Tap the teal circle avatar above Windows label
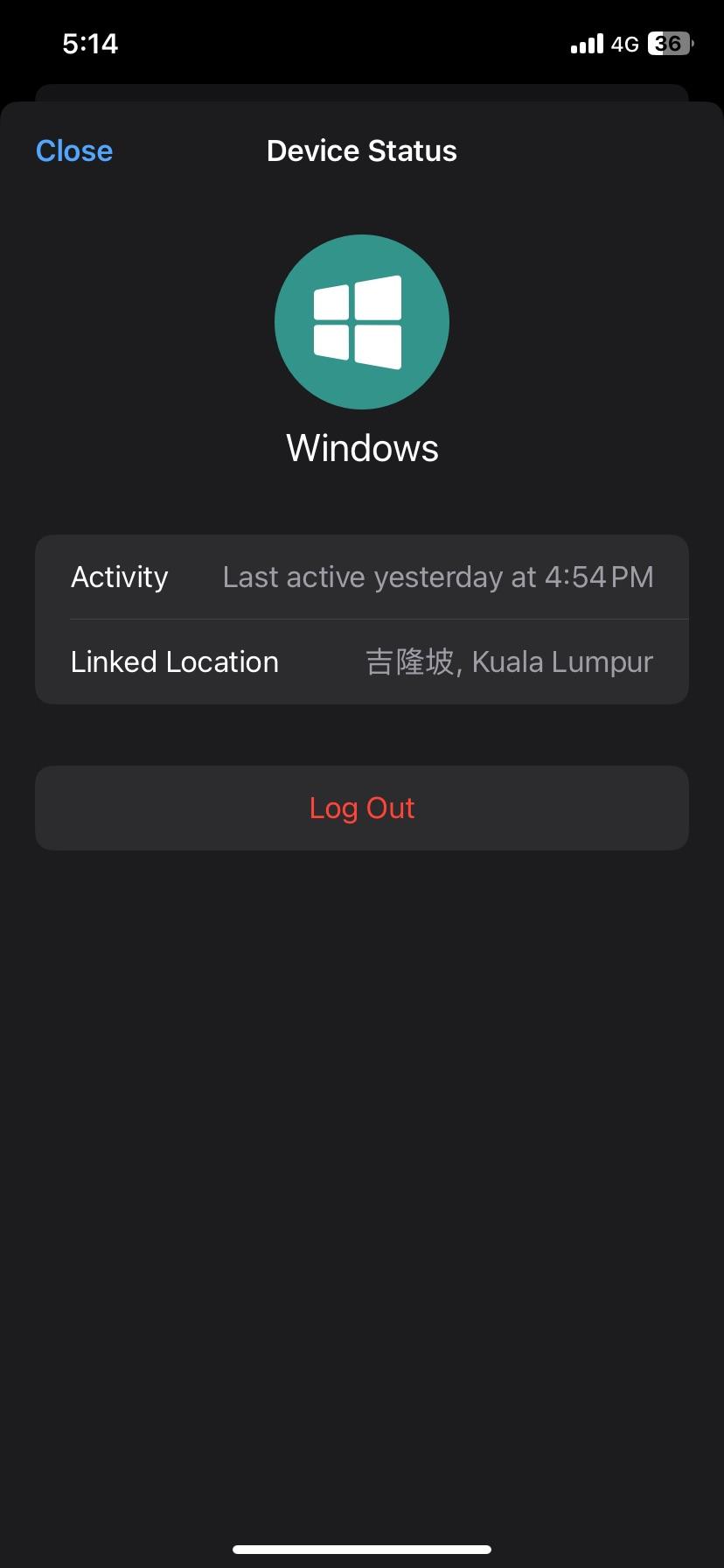The height and width of the screenshot is (1568, 724). click(362, 321)
